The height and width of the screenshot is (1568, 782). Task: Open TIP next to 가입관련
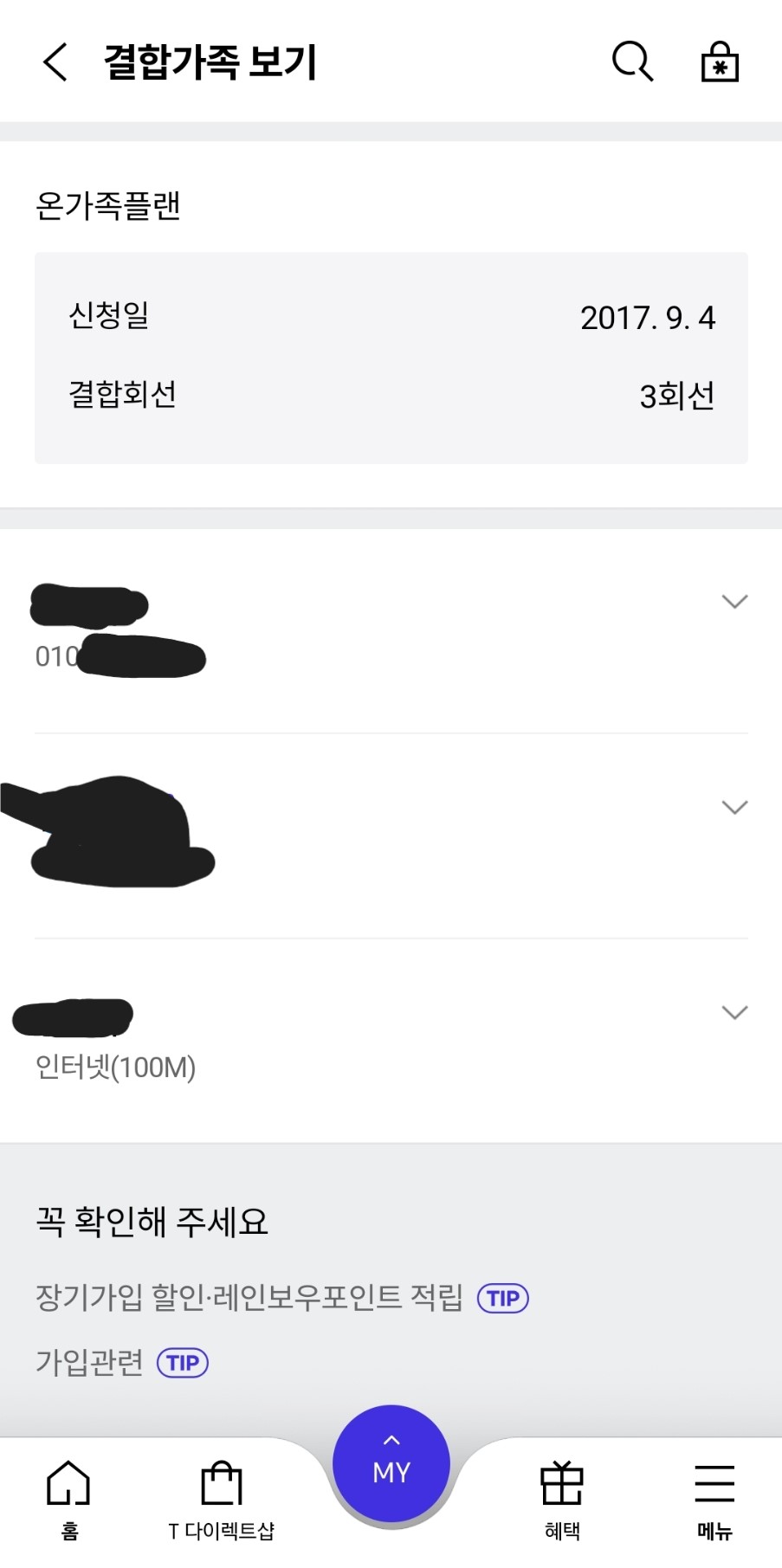(183, 1363)
